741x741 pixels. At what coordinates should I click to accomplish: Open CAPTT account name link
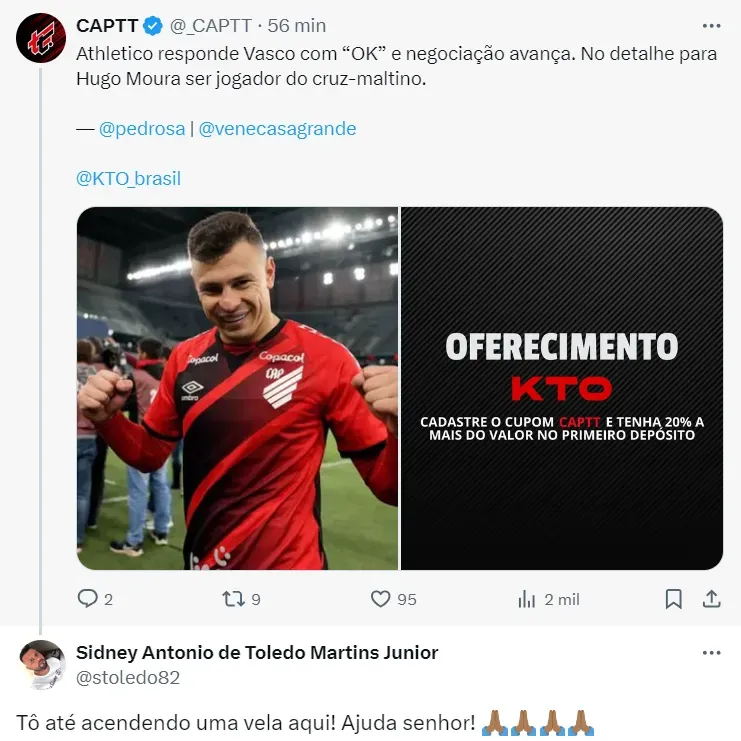(x=107, y=26)
